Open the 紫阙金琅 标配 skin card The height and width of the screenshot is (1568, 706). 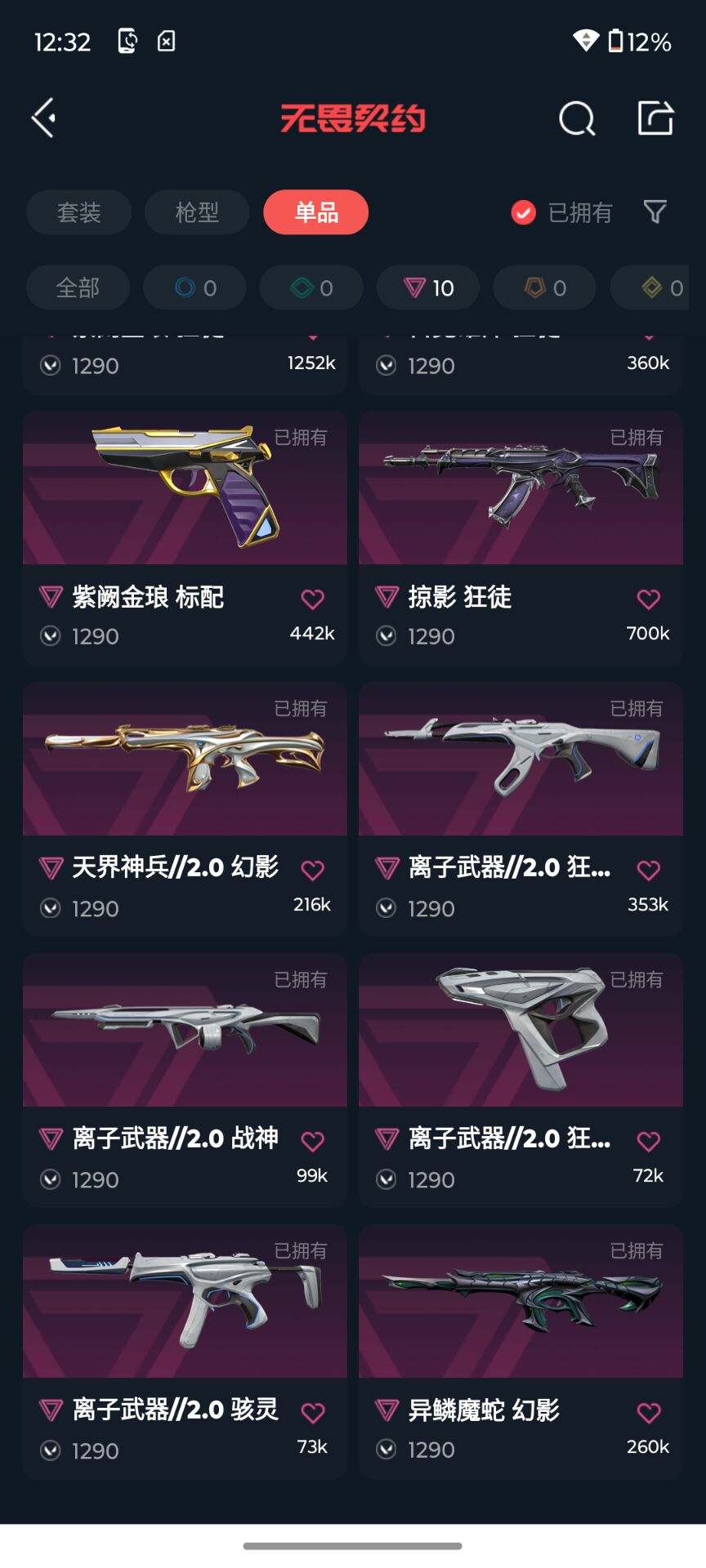[185, 538]
